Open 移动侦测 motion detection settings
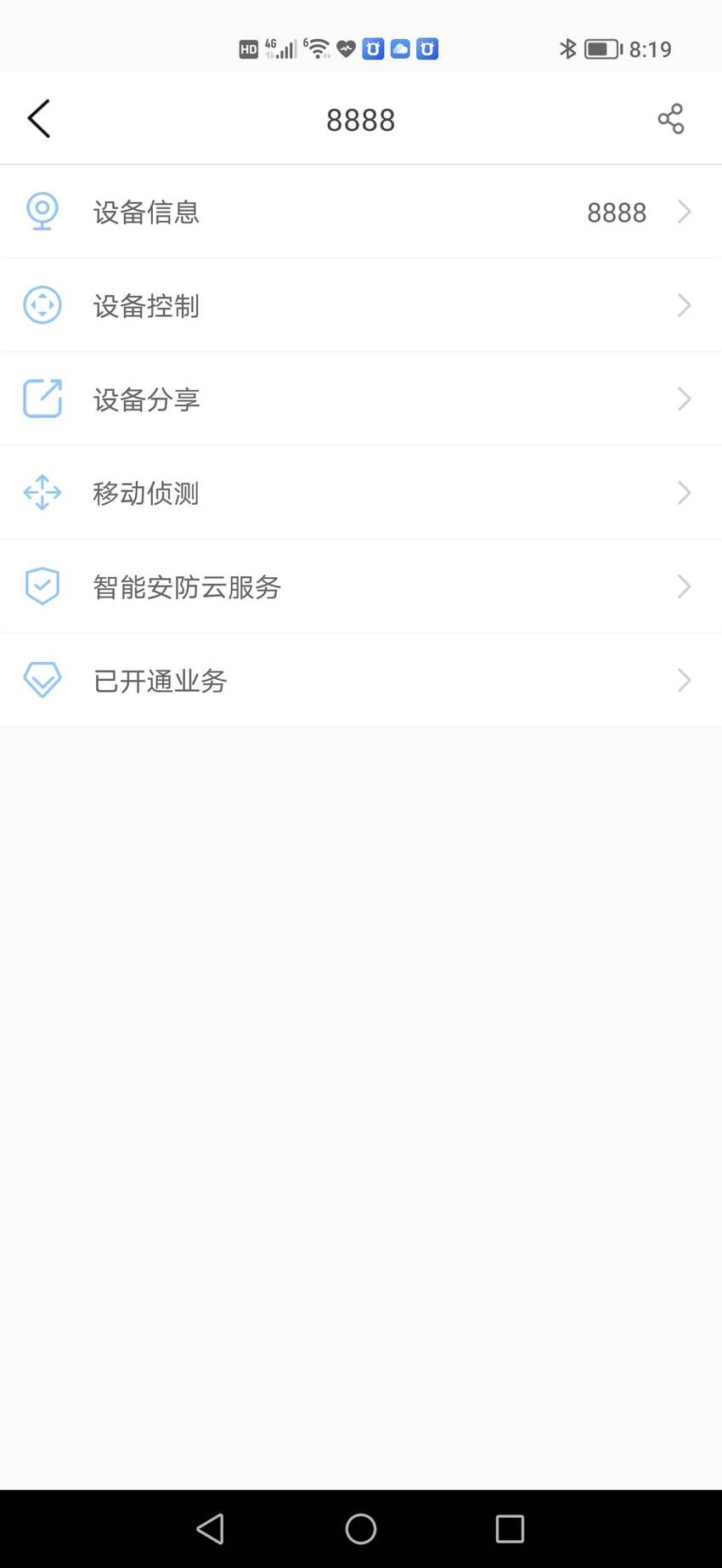This screenshot has height=1568, width=722. pos(361,492)
